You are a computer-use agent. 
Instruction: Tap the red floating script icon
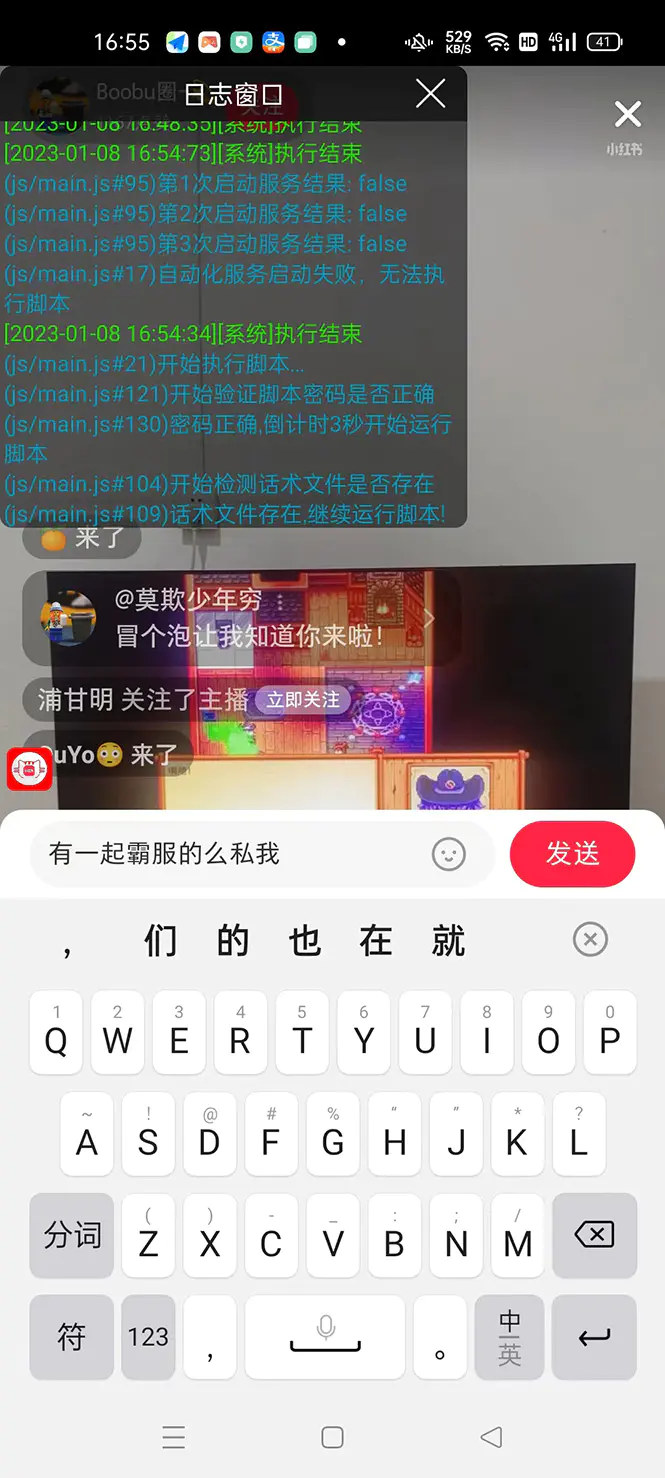pyautogui.click(x=29, y=768)
